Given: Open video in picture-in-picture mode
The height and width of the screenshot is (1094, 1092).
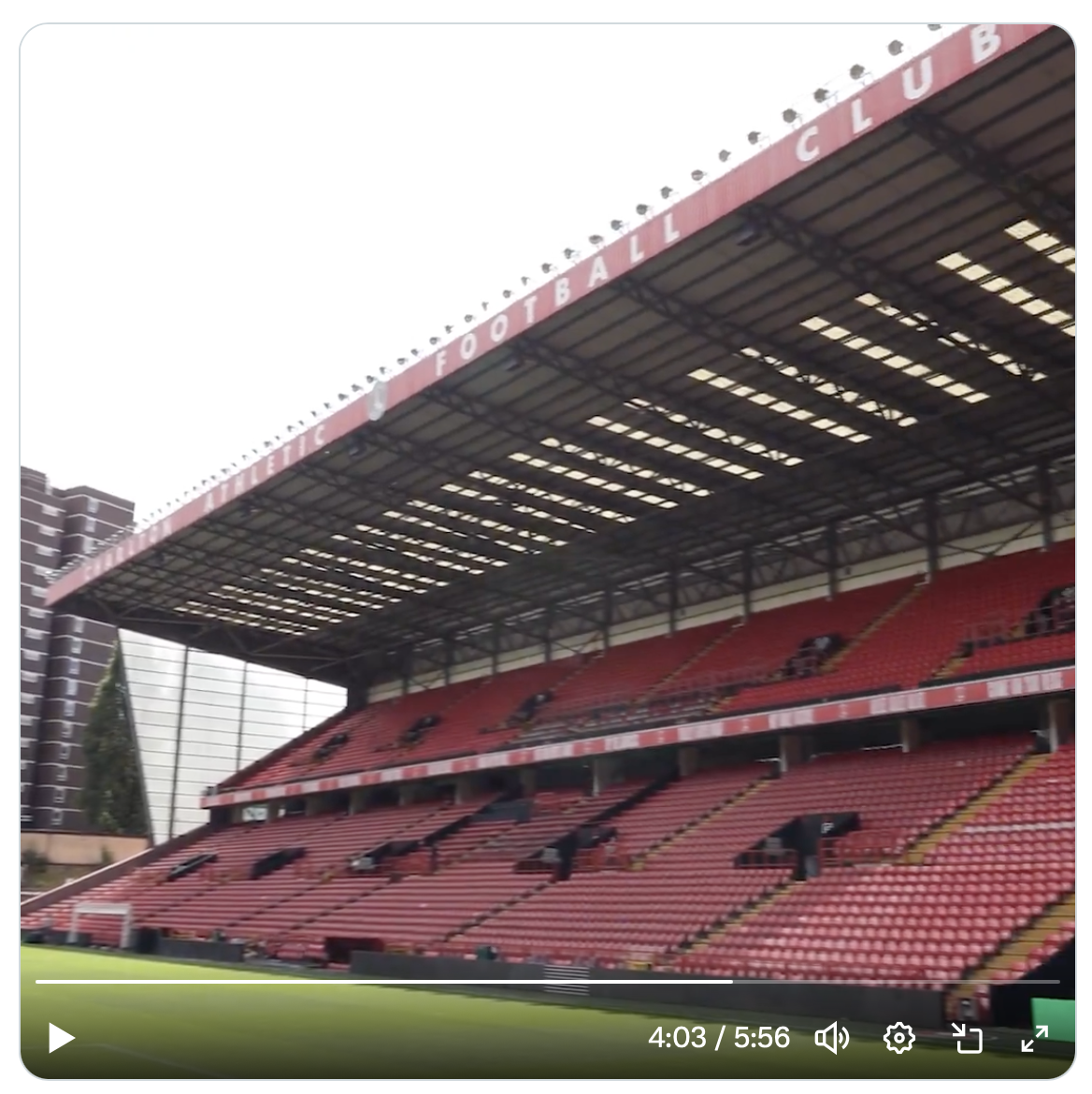Looking at the screenshot, I should coord(967,1038).
